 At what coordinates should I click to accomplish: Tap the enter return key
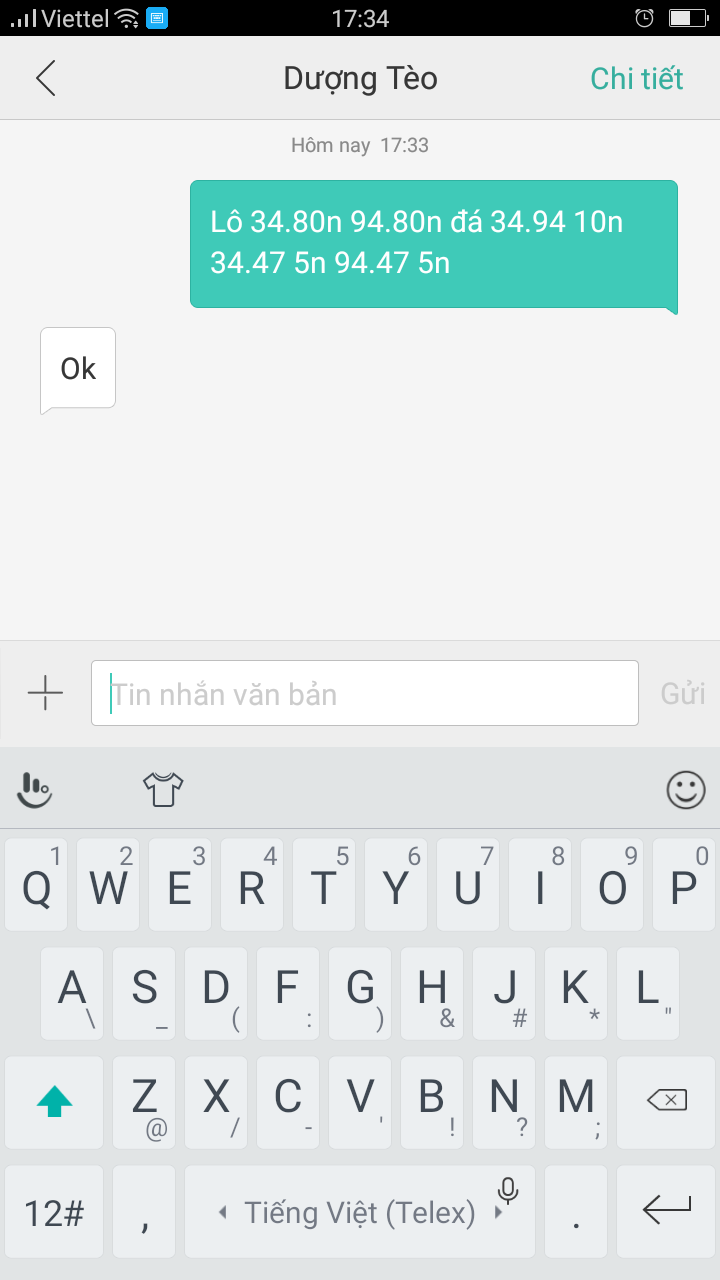667,1212
